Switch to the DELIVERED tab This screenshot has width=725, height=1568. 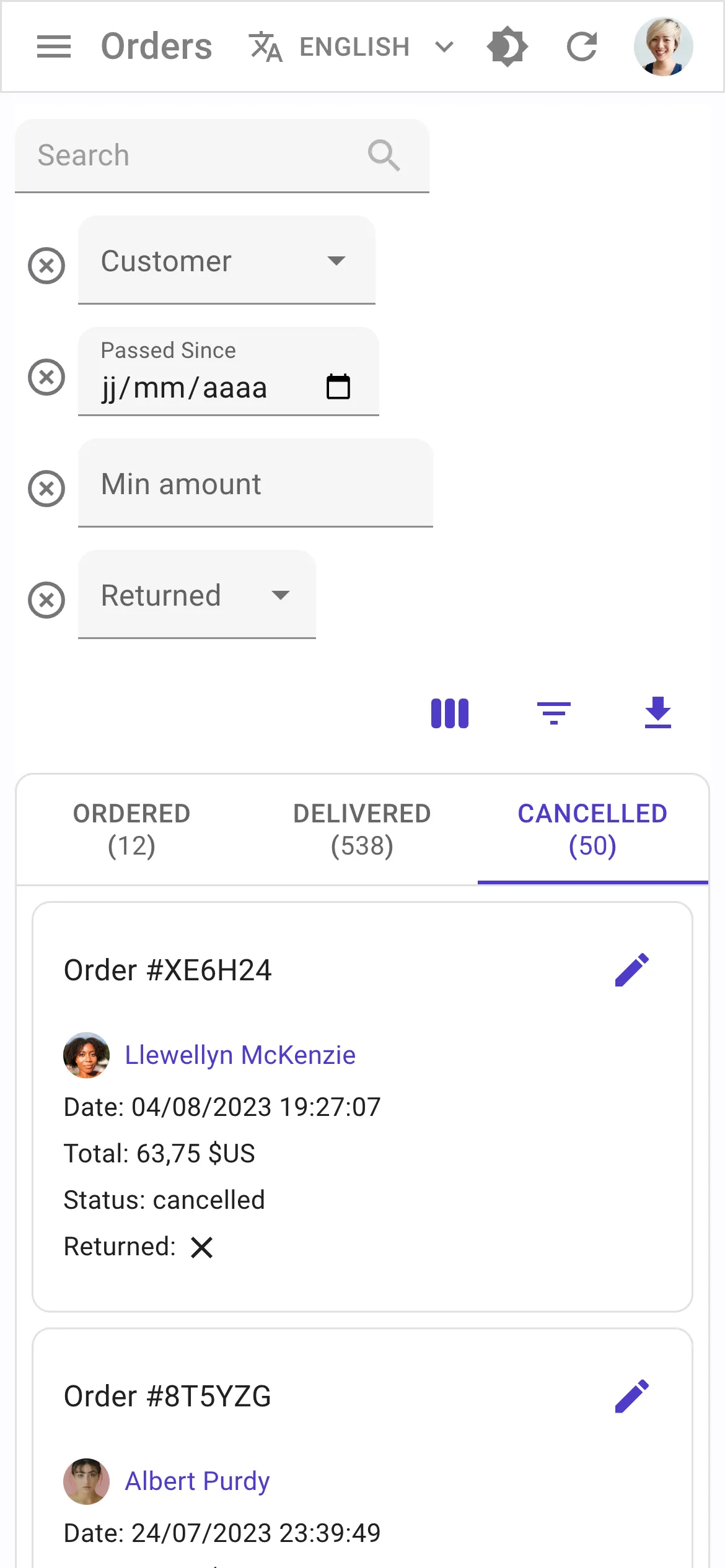tap(362, 830)
